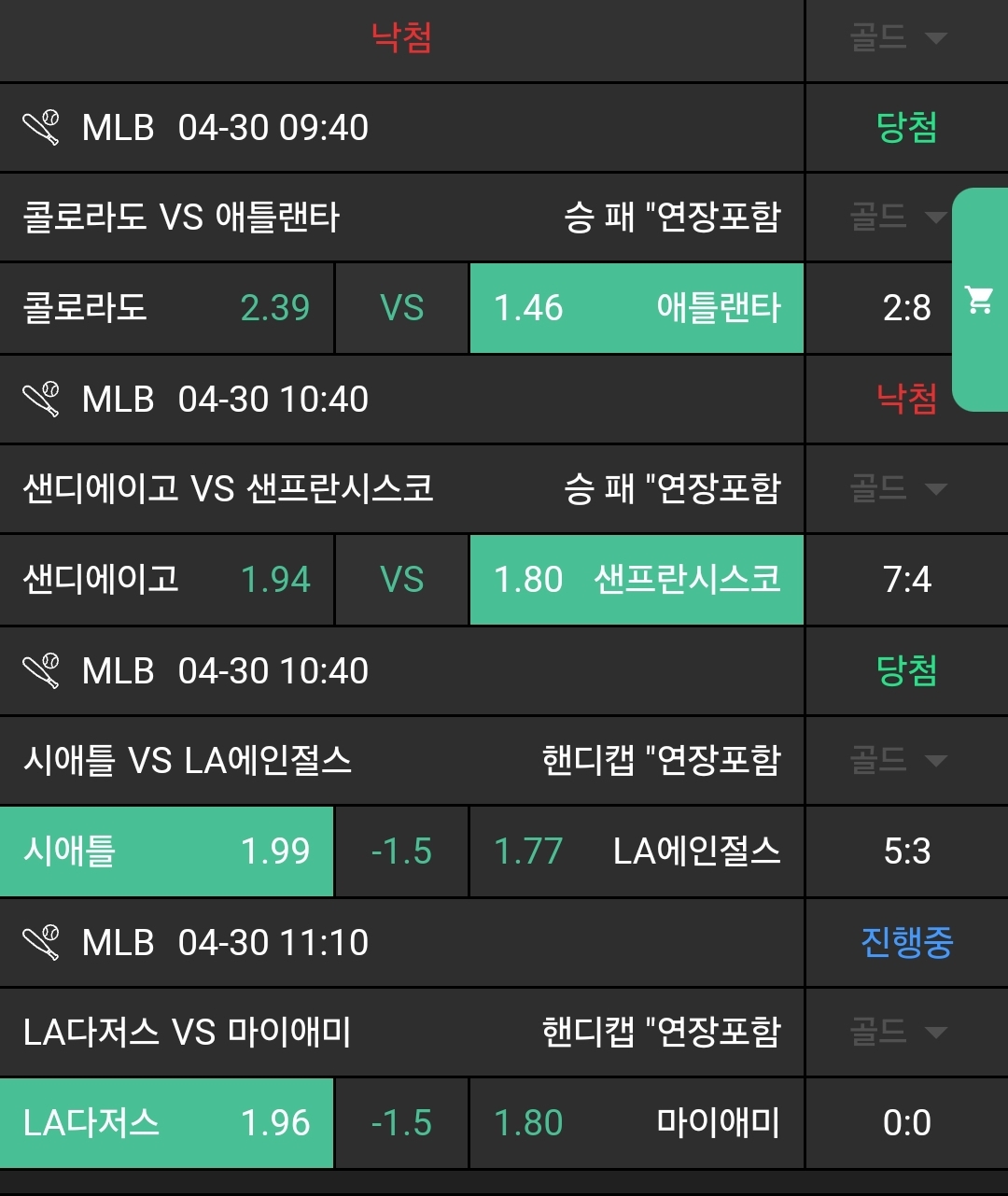Select Miami handicap odds 1.80

(x=637, y=1123)
